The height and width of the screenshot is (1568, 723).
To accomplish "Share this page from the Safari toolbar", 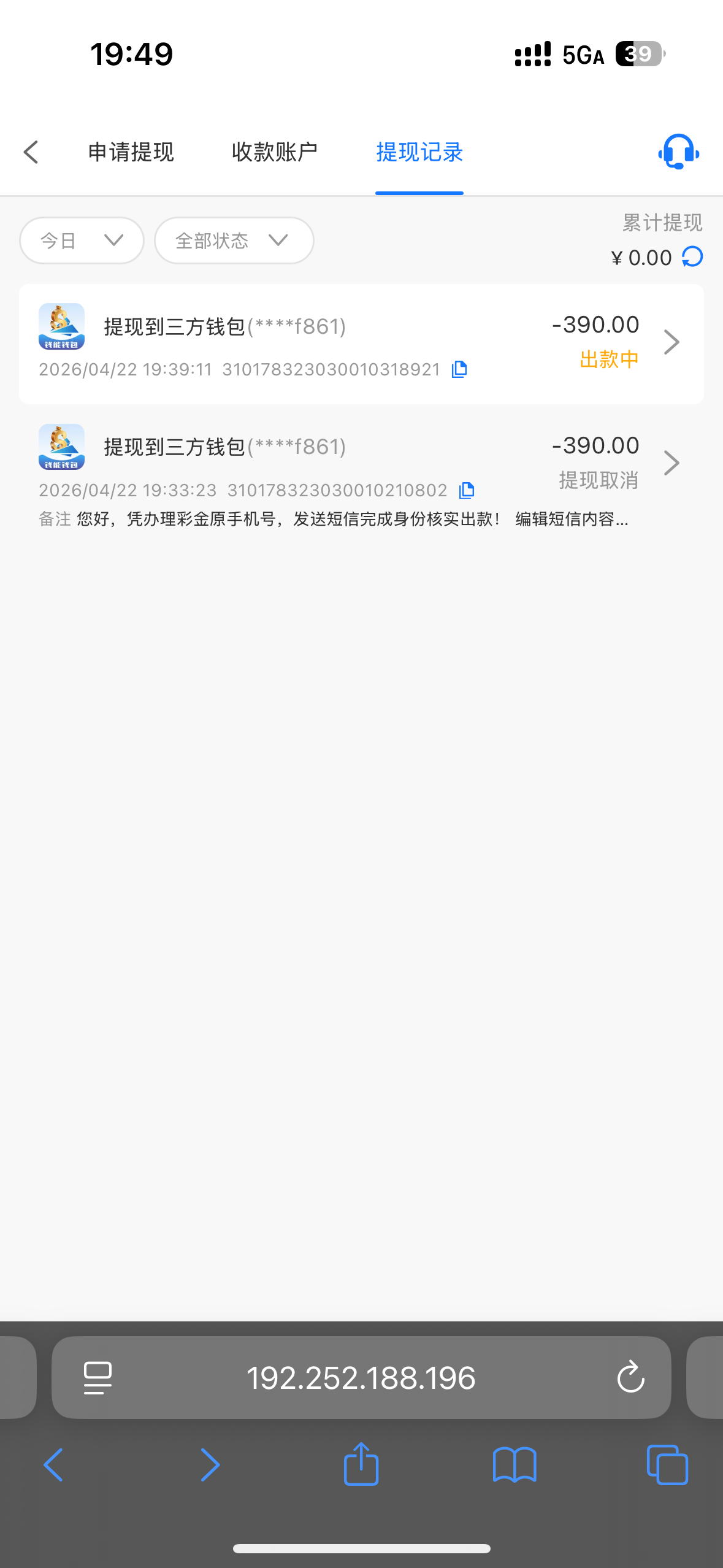I will pyautogui.click(x=361, y=1464).
